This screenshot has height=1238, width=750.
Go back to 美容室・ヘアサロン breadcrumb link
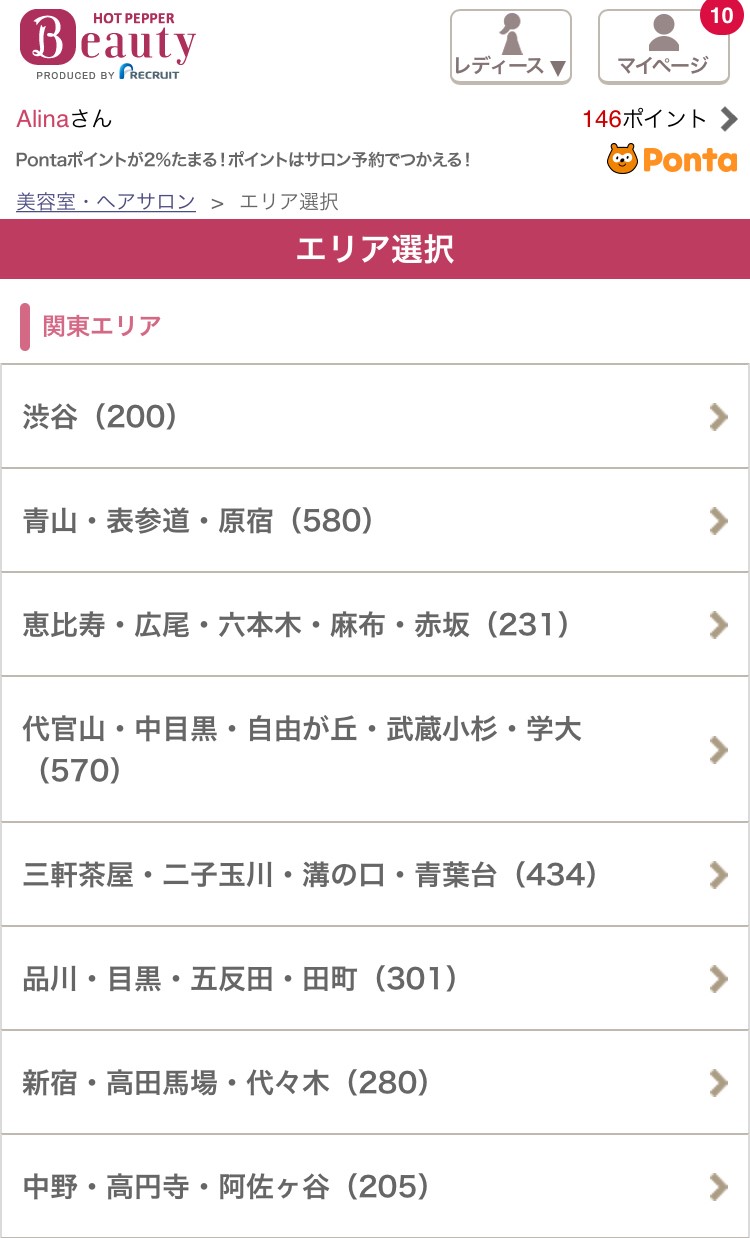coord(106,202)
